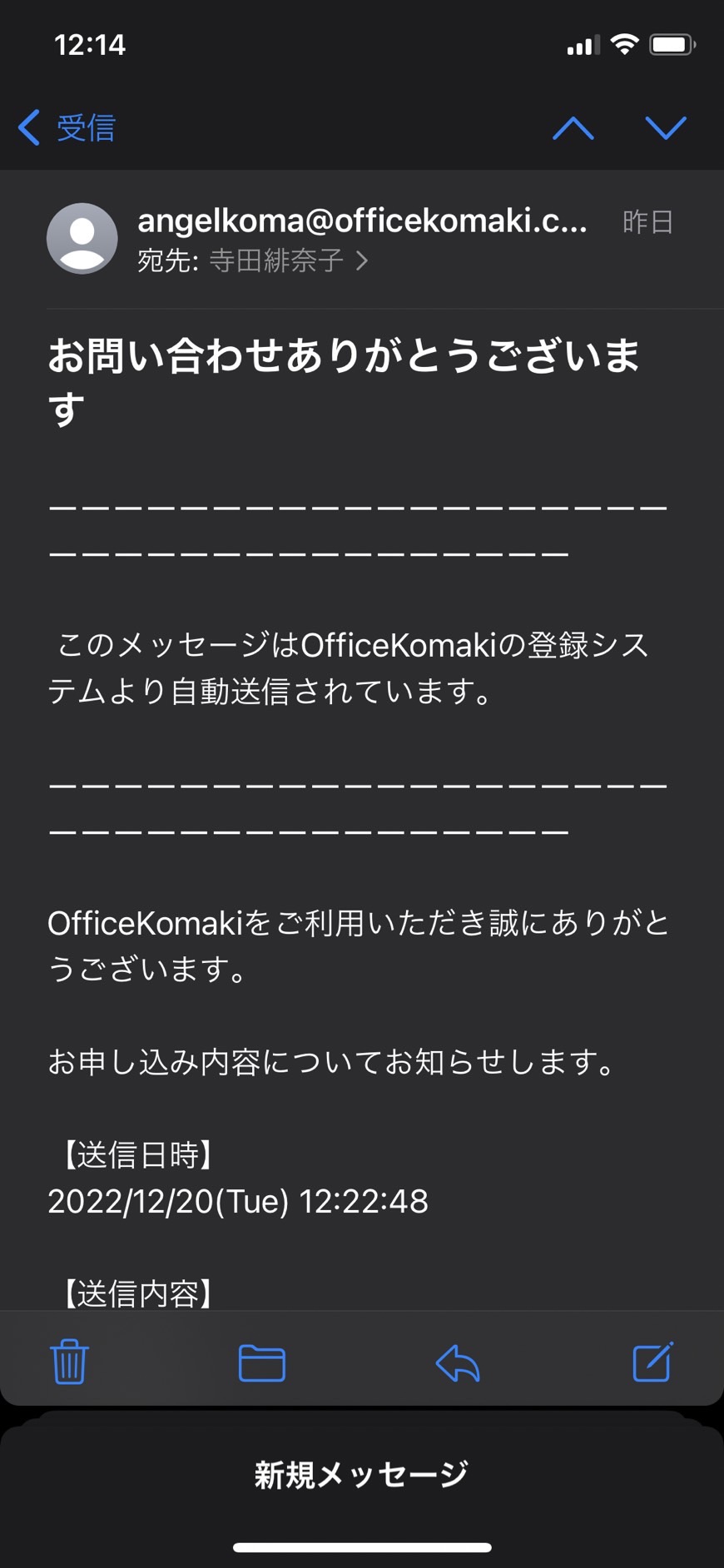Tap the sender's avatar icon
Viewport: 724px width, 1568px height.
(x=82, y=238)
